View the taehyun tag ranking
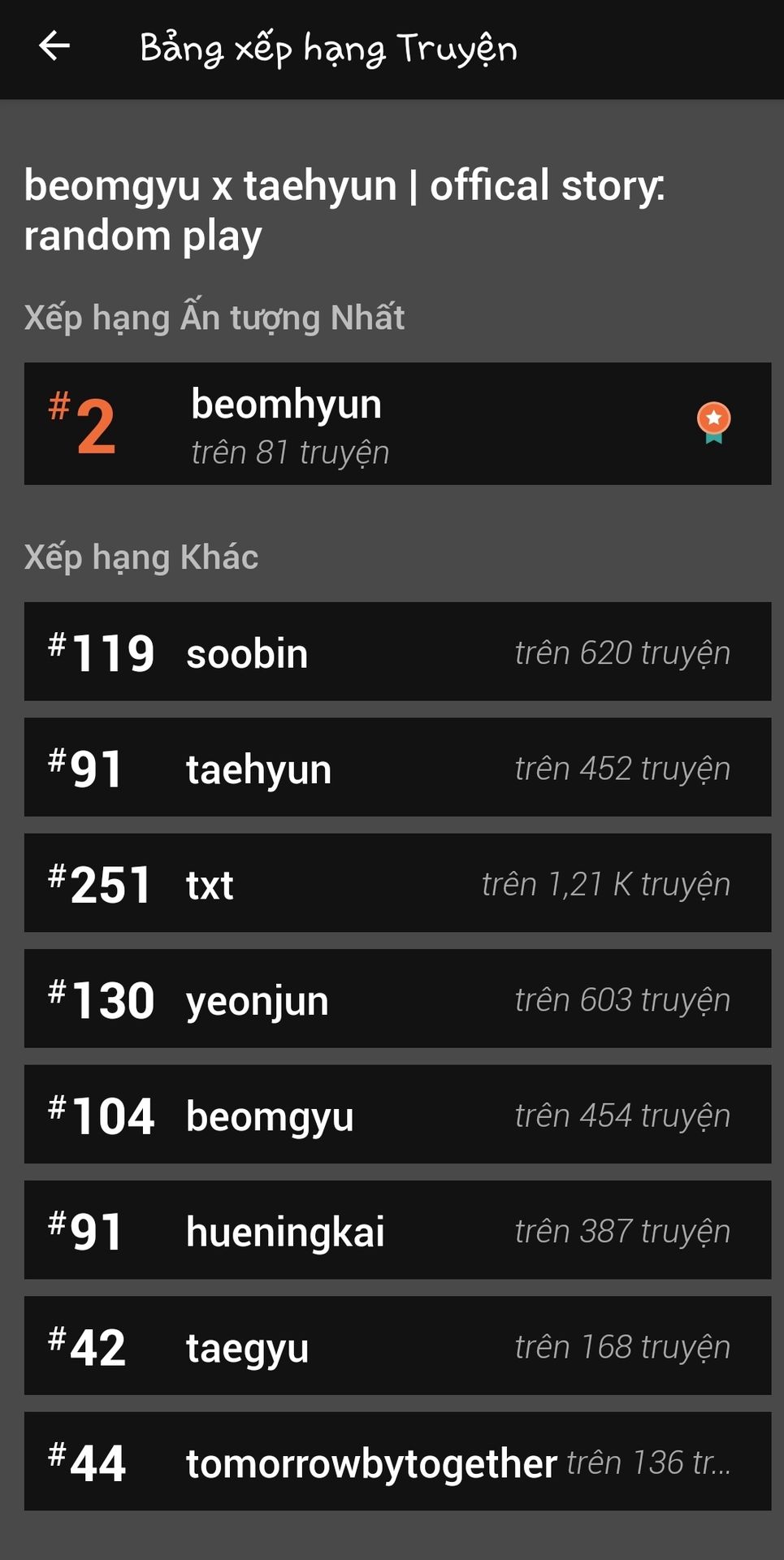 (397, 768)
